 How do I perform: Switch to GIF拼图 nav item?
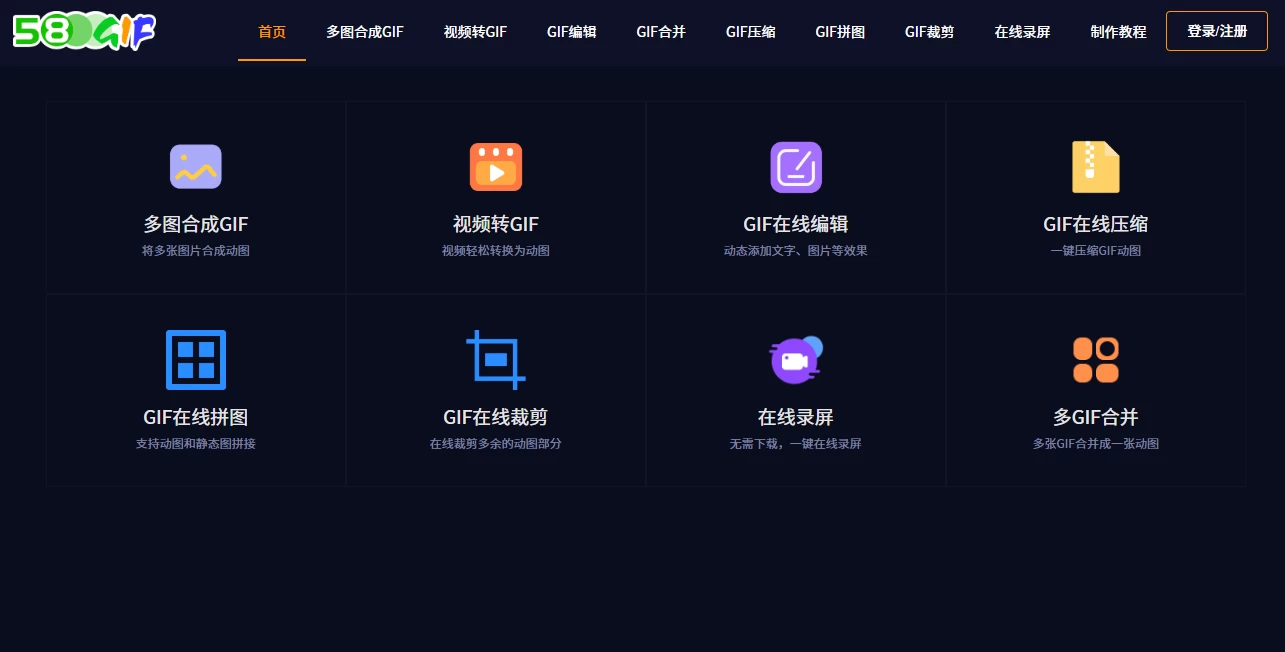click(x=840, y=32)
